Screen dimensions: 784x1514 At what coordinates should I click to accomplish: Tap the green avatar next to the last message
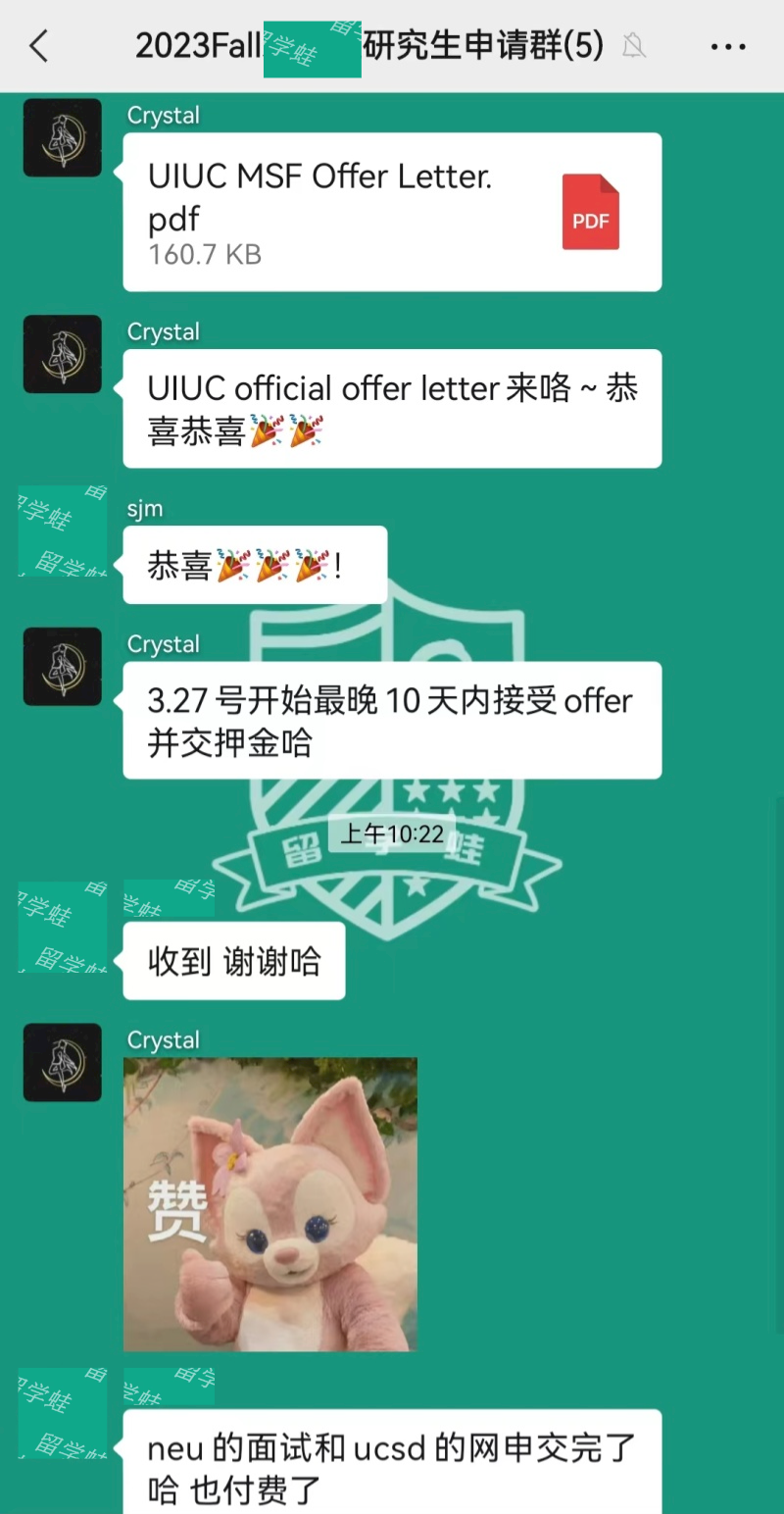[x=62, y=1415]
